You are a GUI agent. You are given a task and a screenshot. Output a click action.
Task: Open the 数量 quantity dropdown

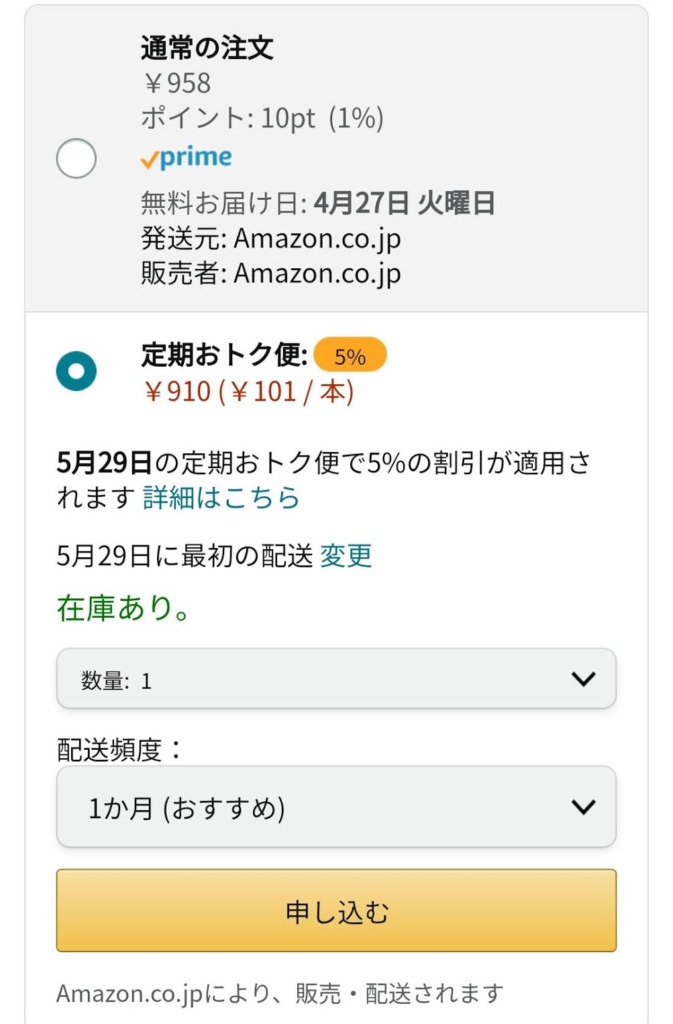pyautogui.click(x=336, y=680)
